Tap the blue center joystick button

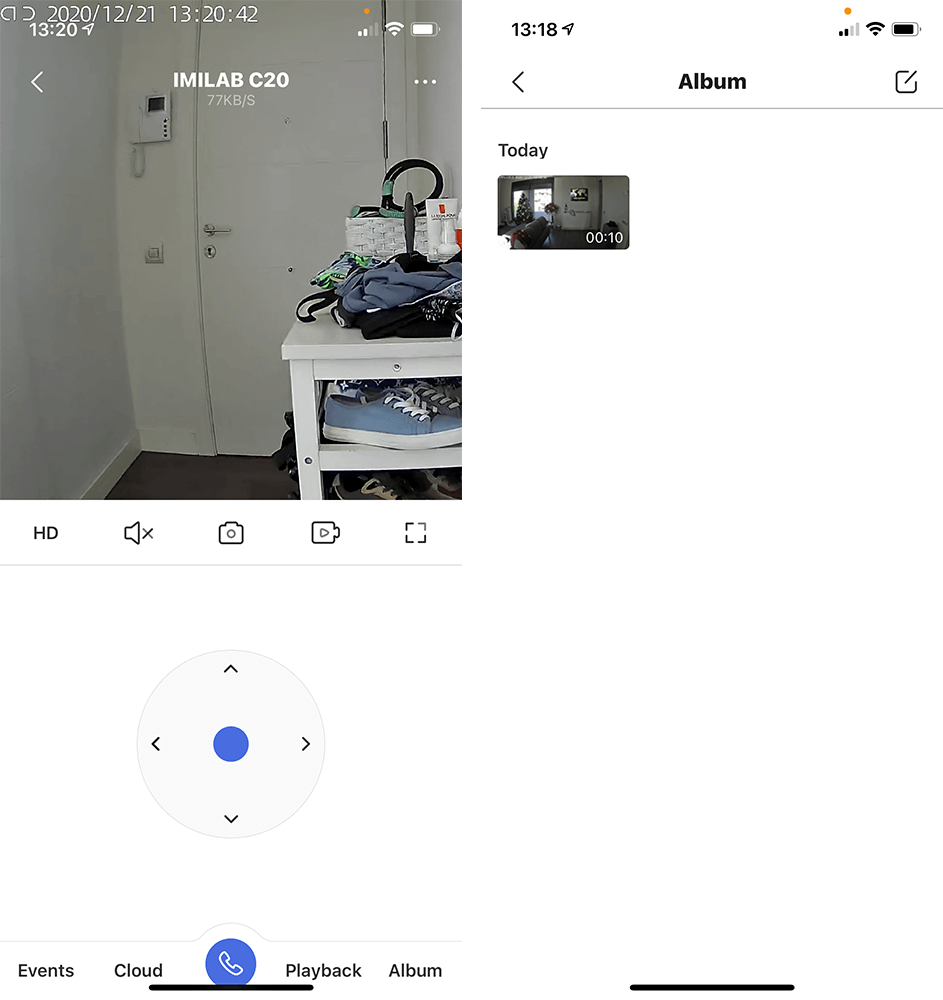(x=231, y=744)
